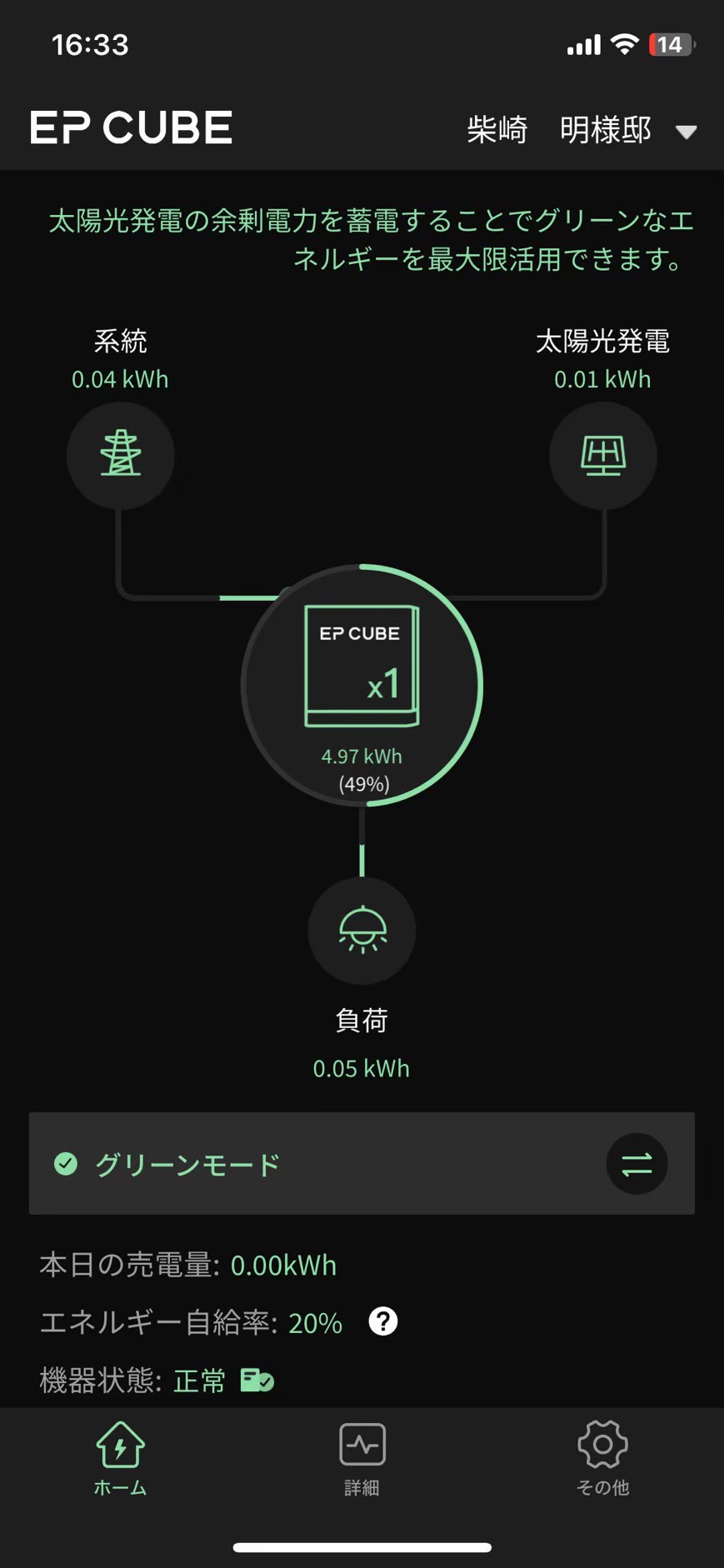
Task: Tap the green checkmark beside グリーンモード
Action: click(65, 1164)
